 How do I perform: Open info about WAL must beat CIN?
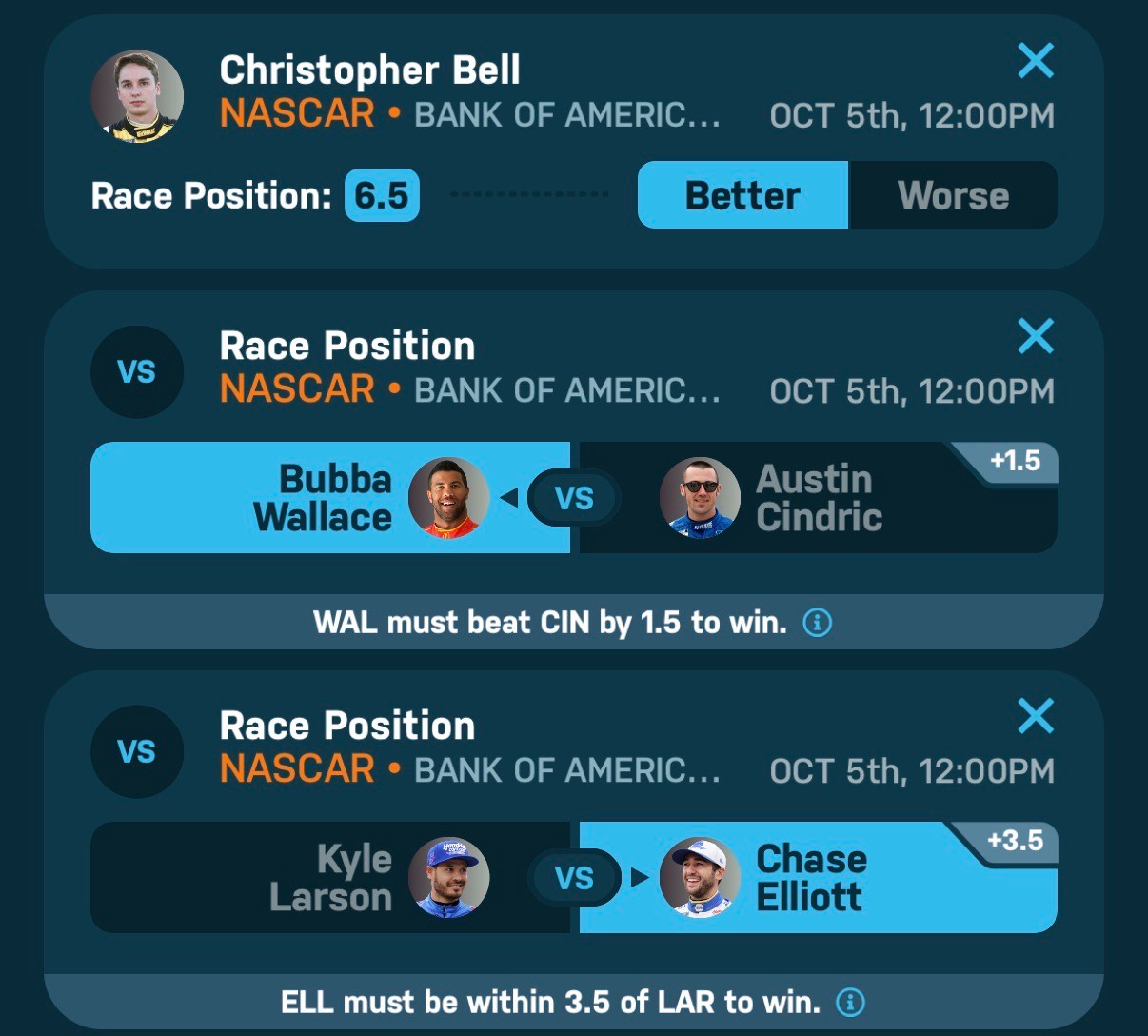coord(818,623)
